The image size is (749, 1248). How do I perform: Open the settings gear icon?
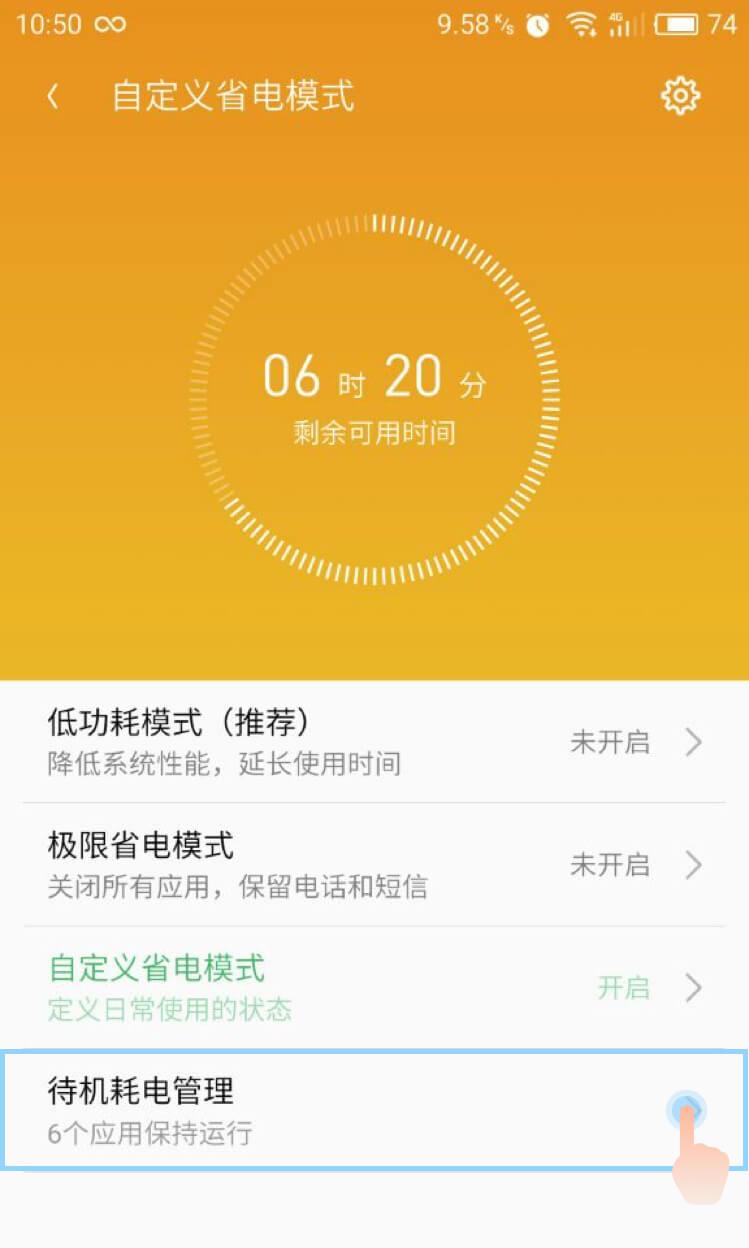click(680, 96)
